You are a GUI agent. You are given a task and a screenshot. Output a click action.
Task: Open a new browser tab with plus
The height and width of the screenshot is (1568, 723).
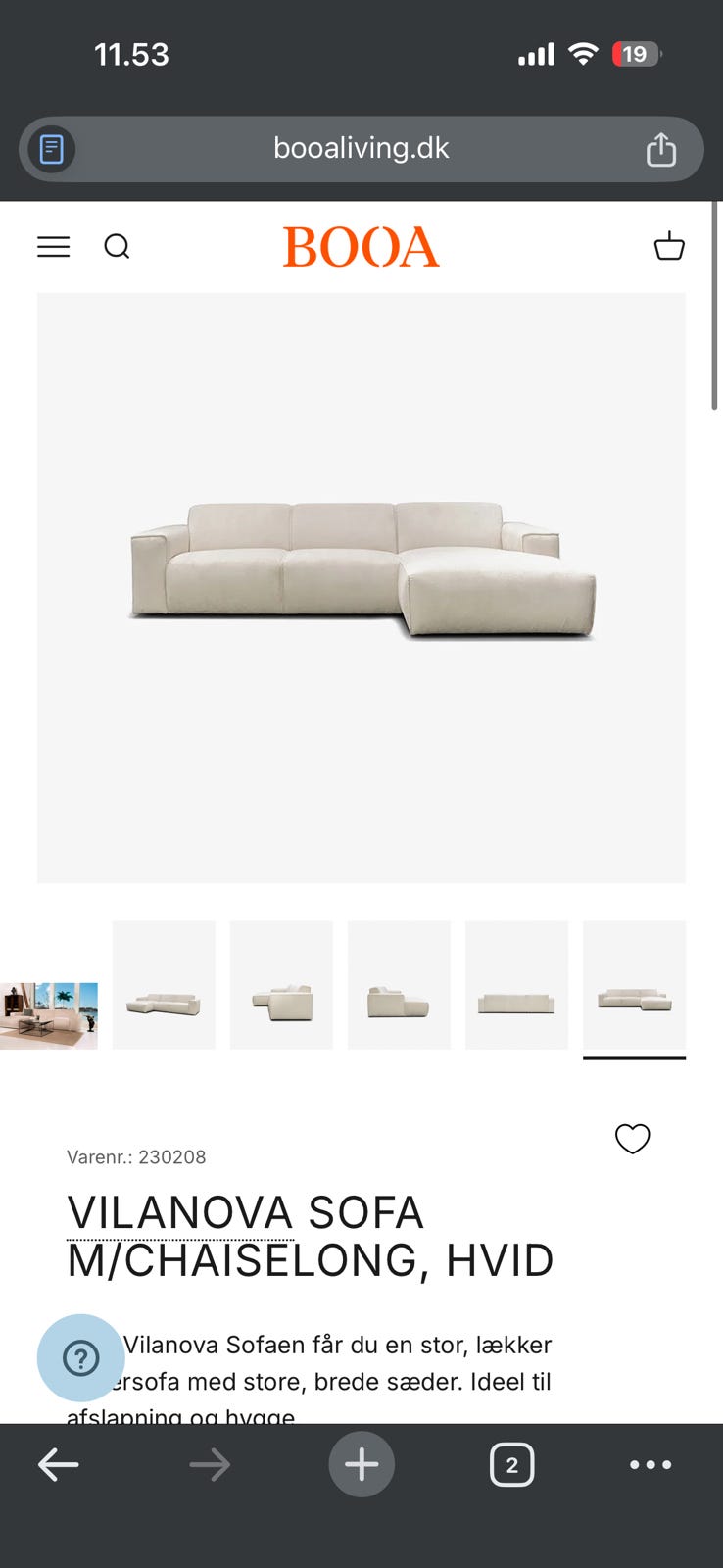(361, 1464)
